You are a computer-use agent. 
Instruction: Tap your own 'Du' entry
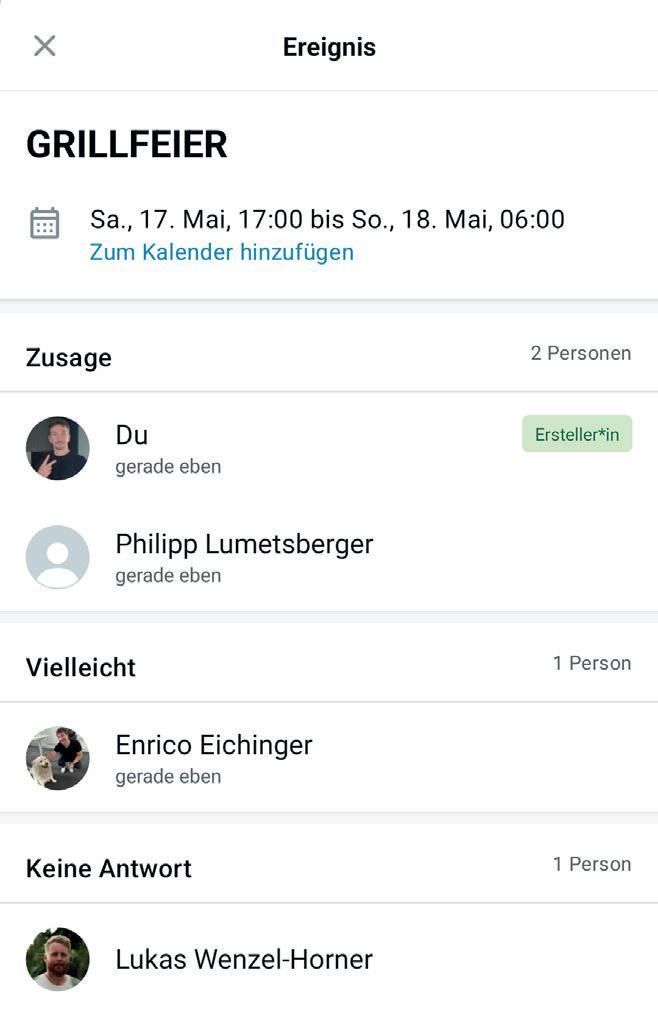(x=132, y=447)
